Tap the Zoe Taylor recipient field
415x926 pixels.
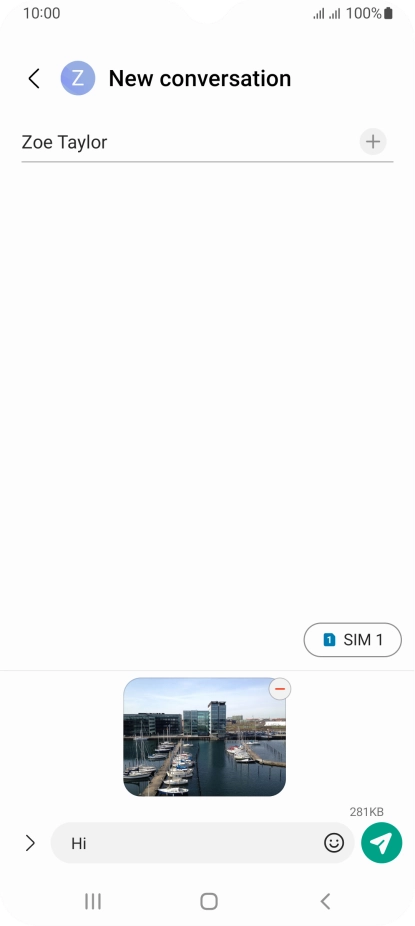tap(189, 142)
